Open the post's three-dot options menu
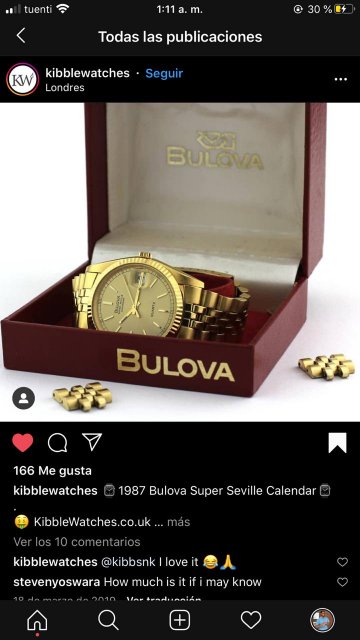Viewport: 360px width, 640px height. point(340,79)
